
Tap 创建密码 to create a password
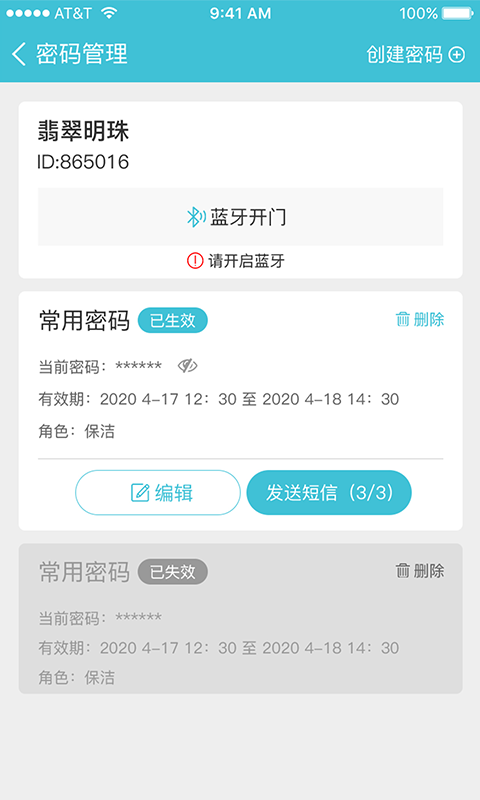(x=415, y=55)
